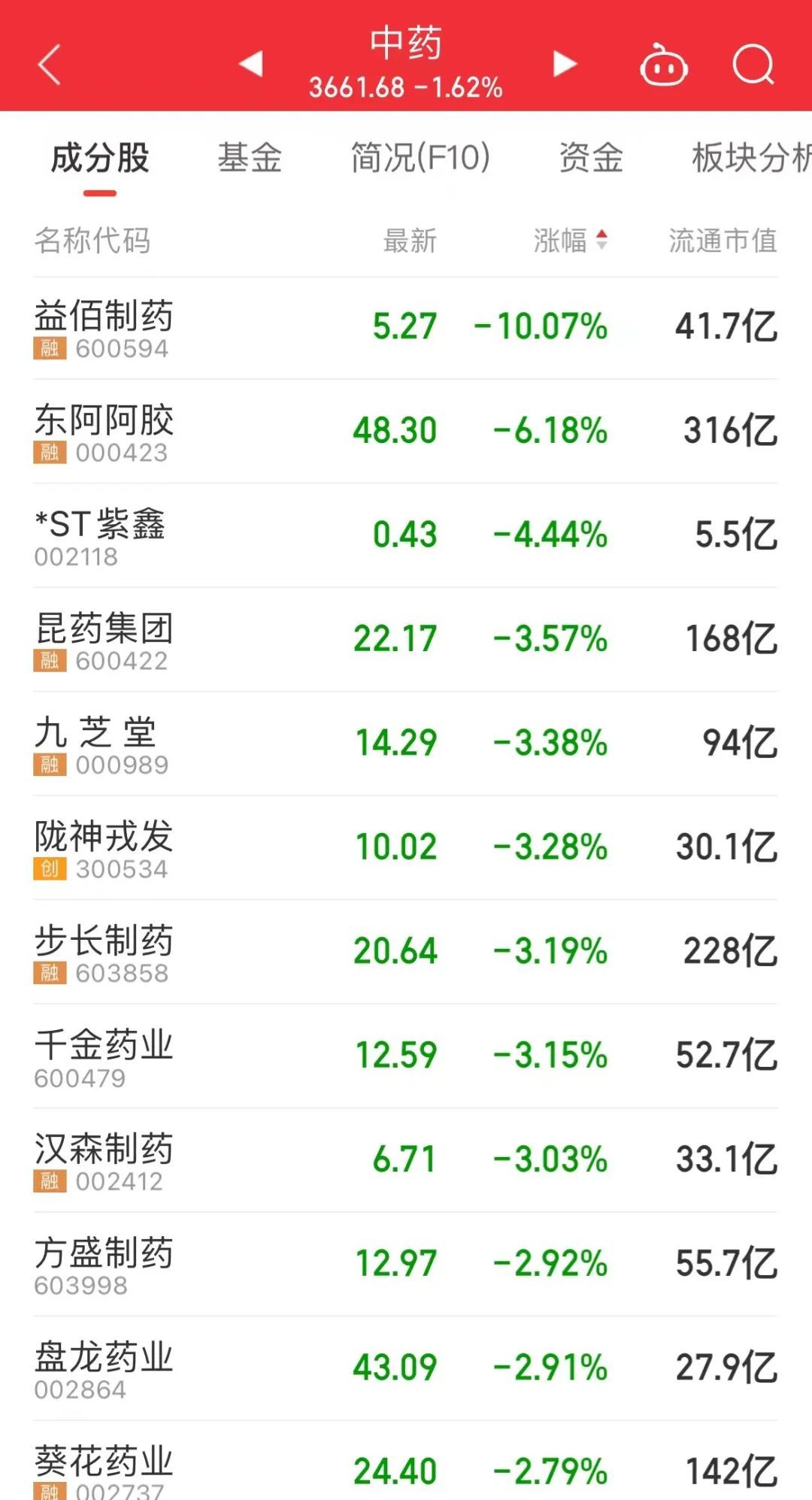Open 汉森制药 stock row
Viewport: 812px width, 1500px height.
point(406,1161)
